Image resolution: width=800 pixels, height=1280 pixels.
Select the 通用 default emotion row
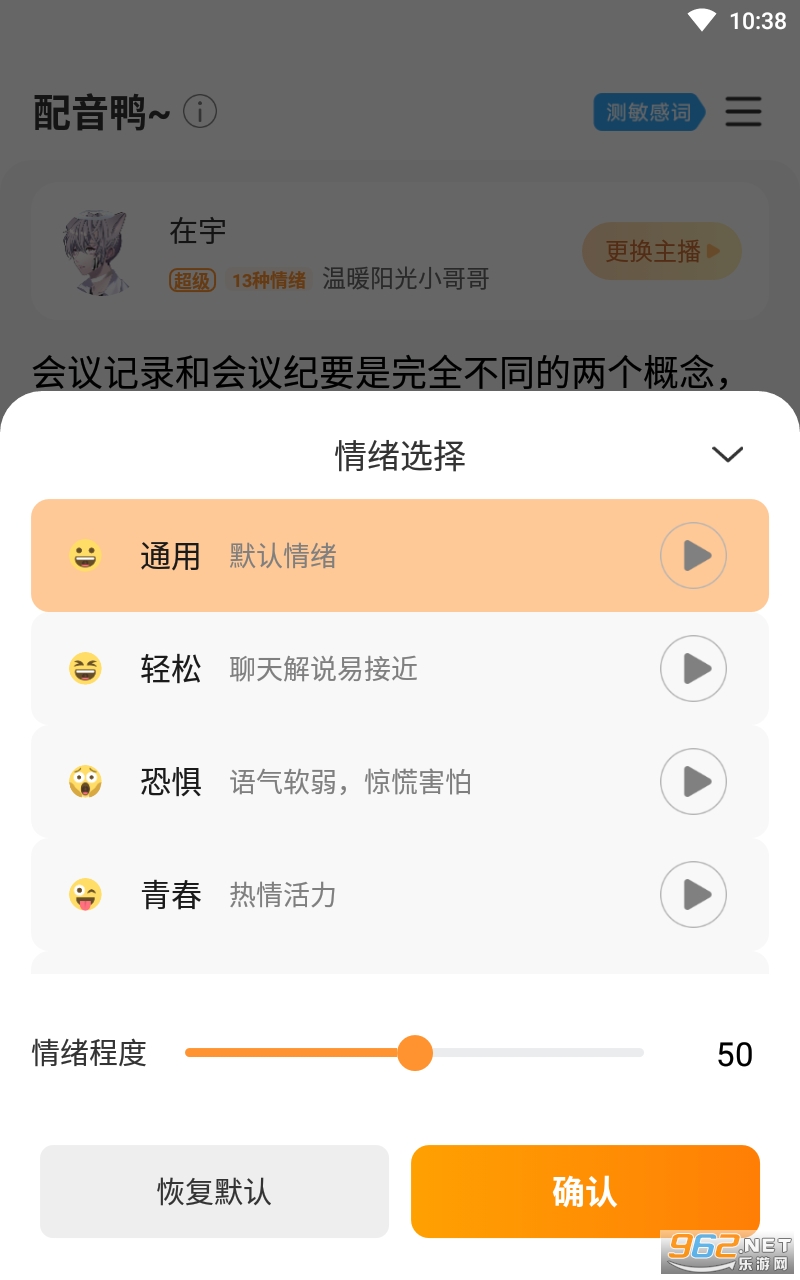click(x=400, y=556)
